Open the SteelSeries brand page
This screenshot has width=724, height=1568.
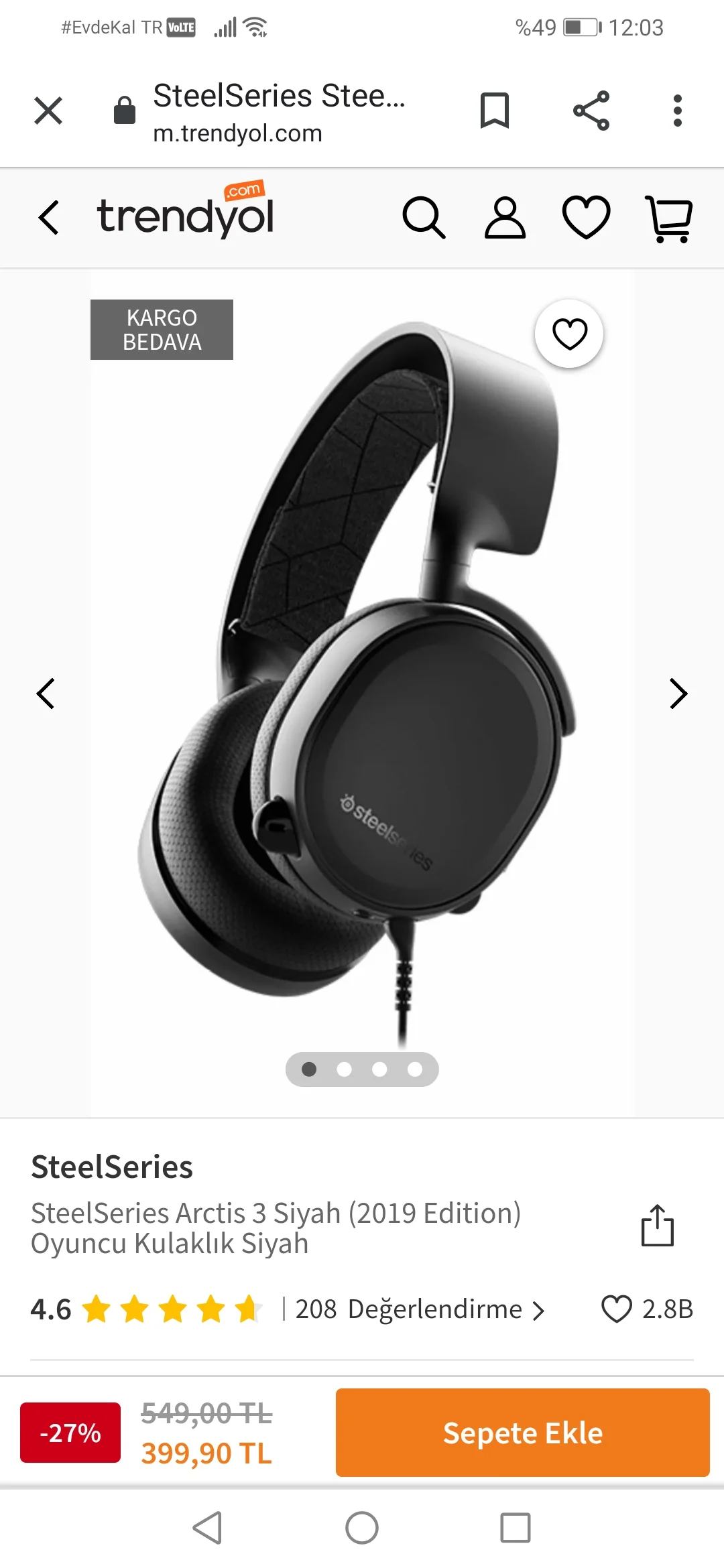[x=112, y=1167]
